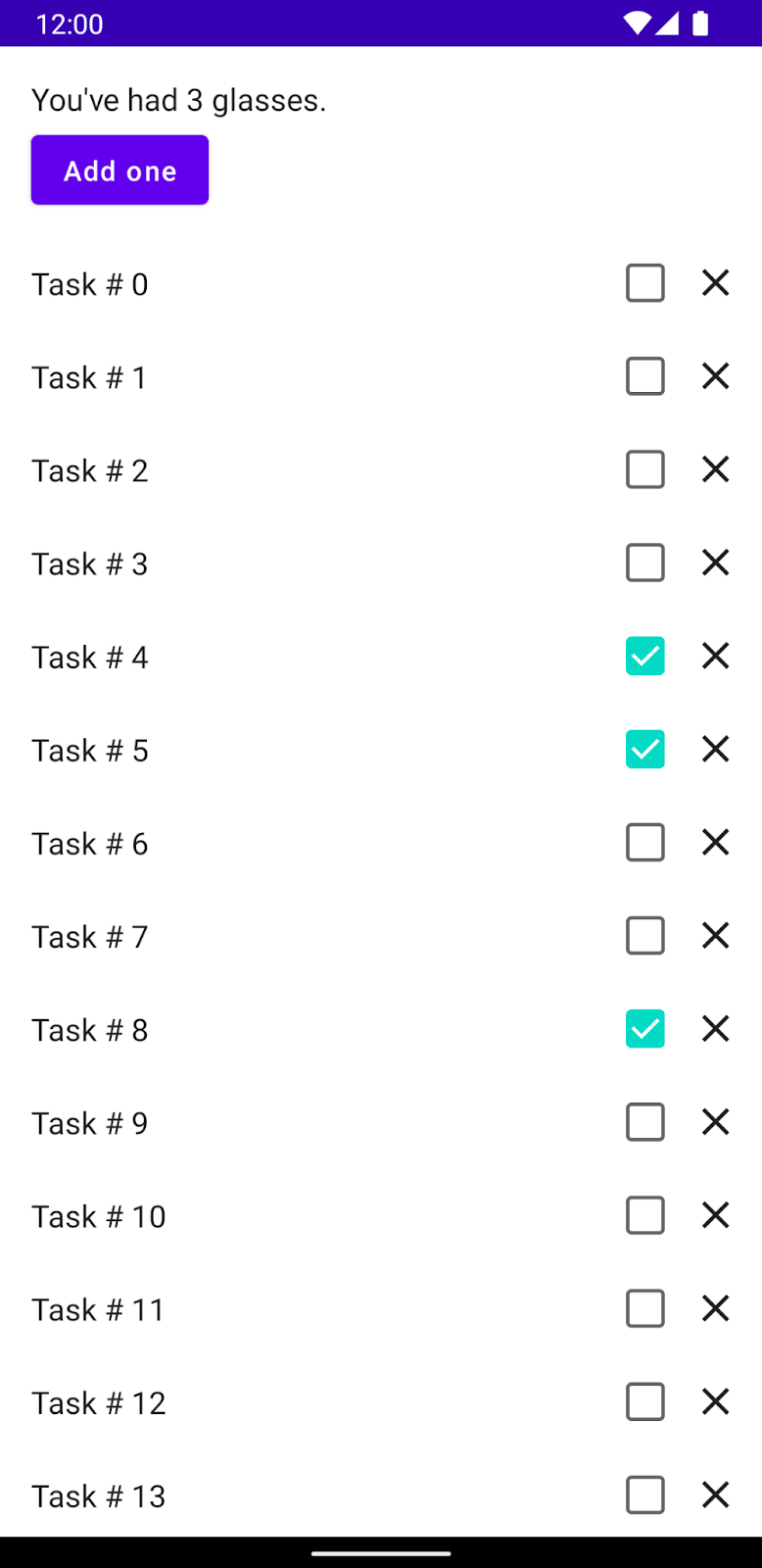The height and width of the screenshot is (1568, 762).
Task: Uncheck Task # 5
Action: point(644,750)
